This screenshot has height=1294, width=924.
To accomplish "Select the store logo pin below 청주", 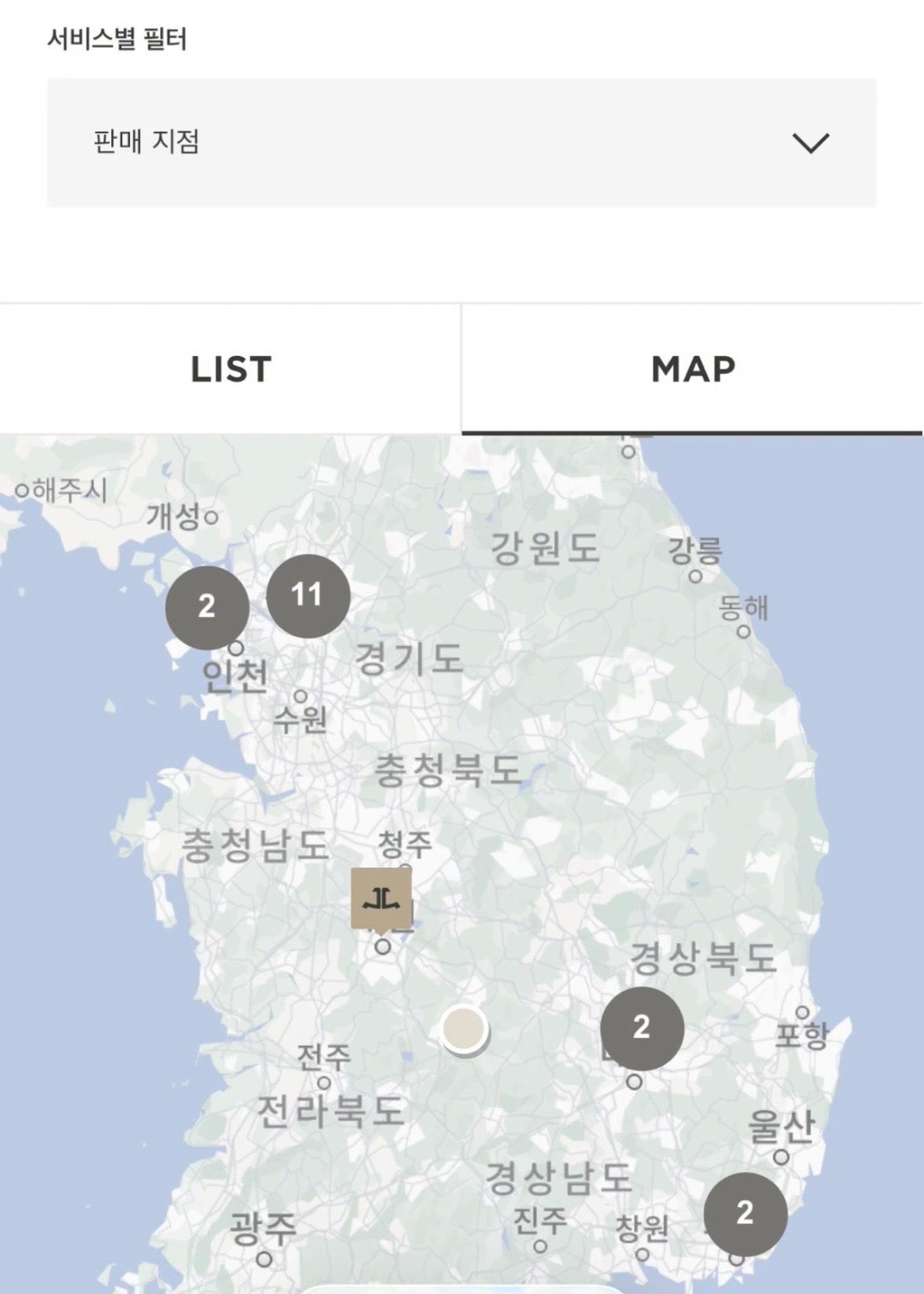I will click(x=381, y=898).
